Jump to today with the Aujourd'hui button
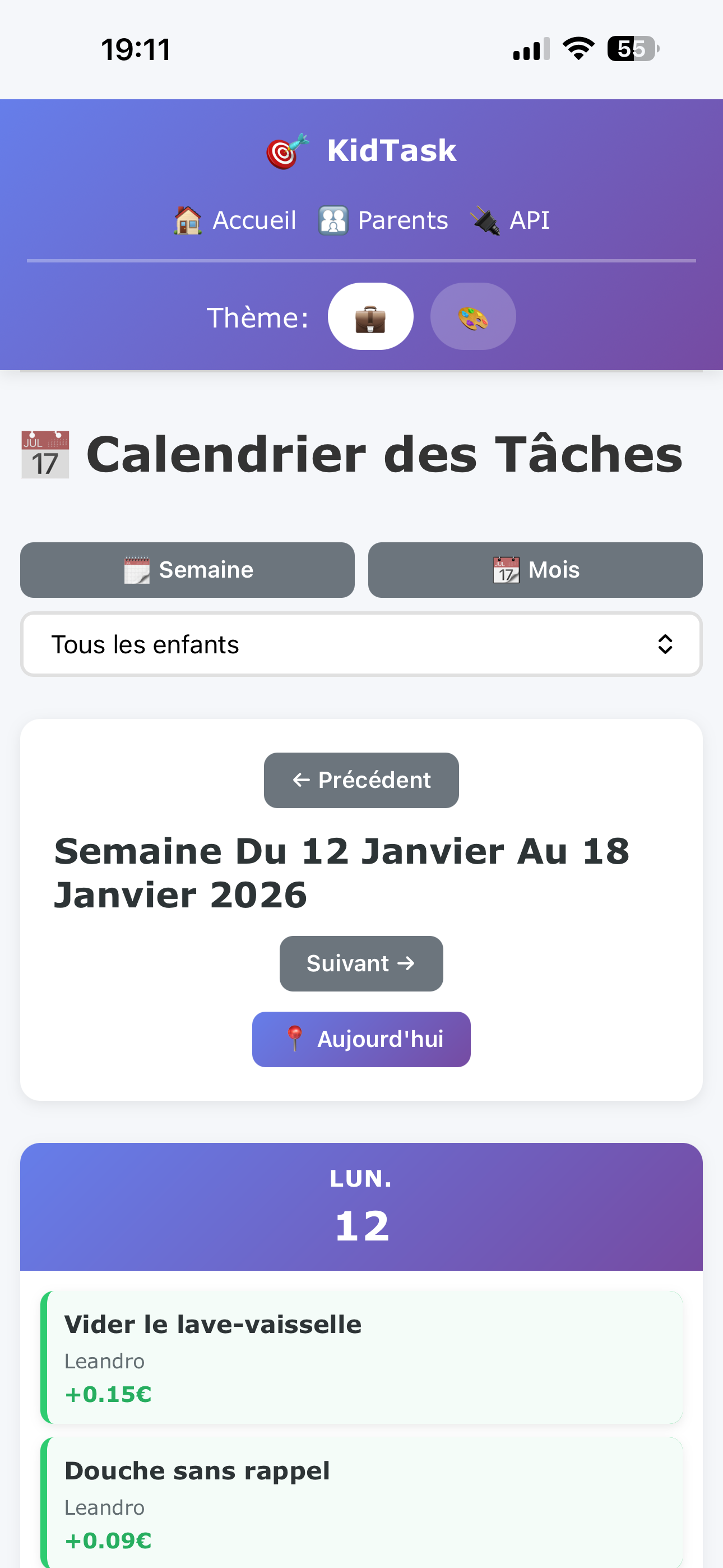The height and width of the screenshot is (1568, 723). point(361,1039)
